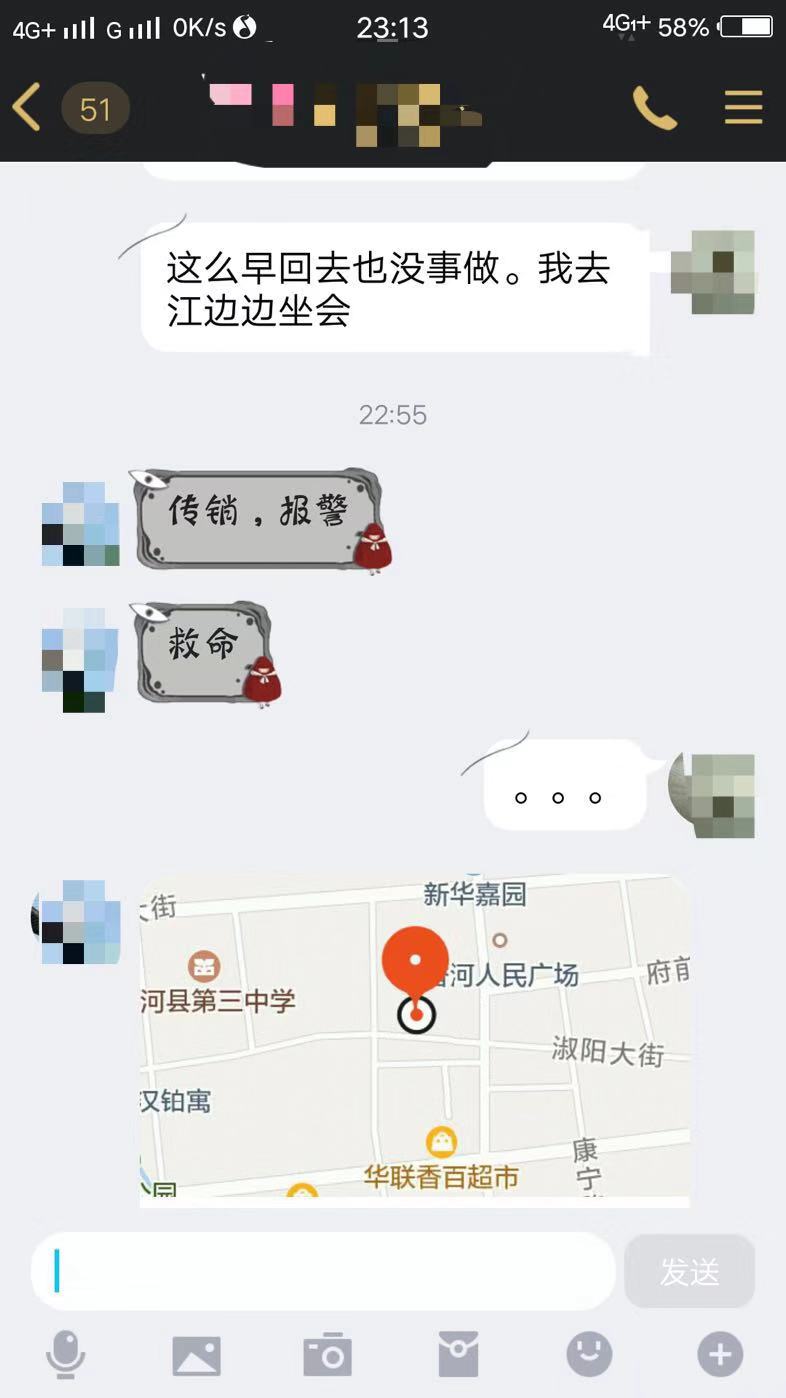Open the picture gallery to send an image
786x1398 pixels.
click(x=196, y=1355)
